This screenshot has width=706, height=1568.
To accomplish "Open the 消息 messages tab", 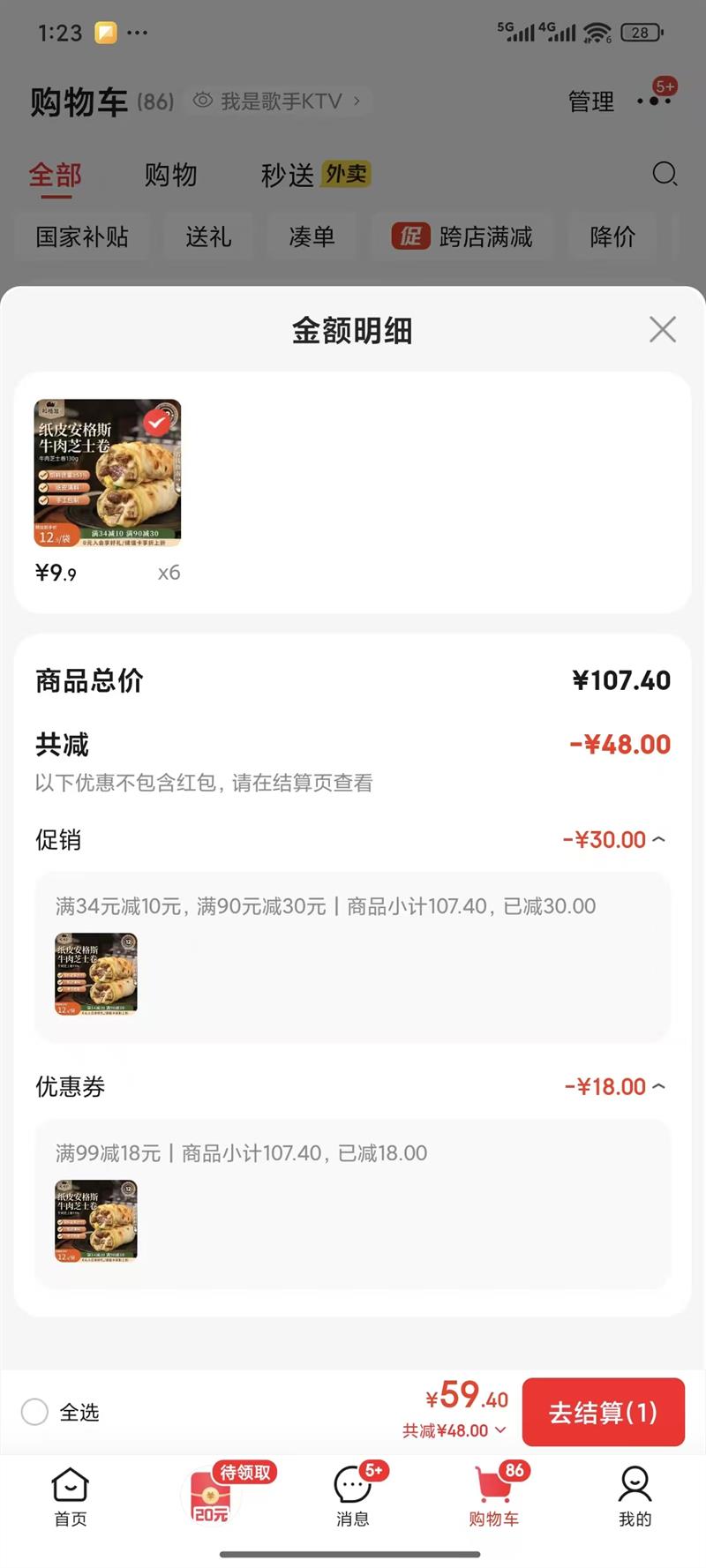I will pos(353,1497).
